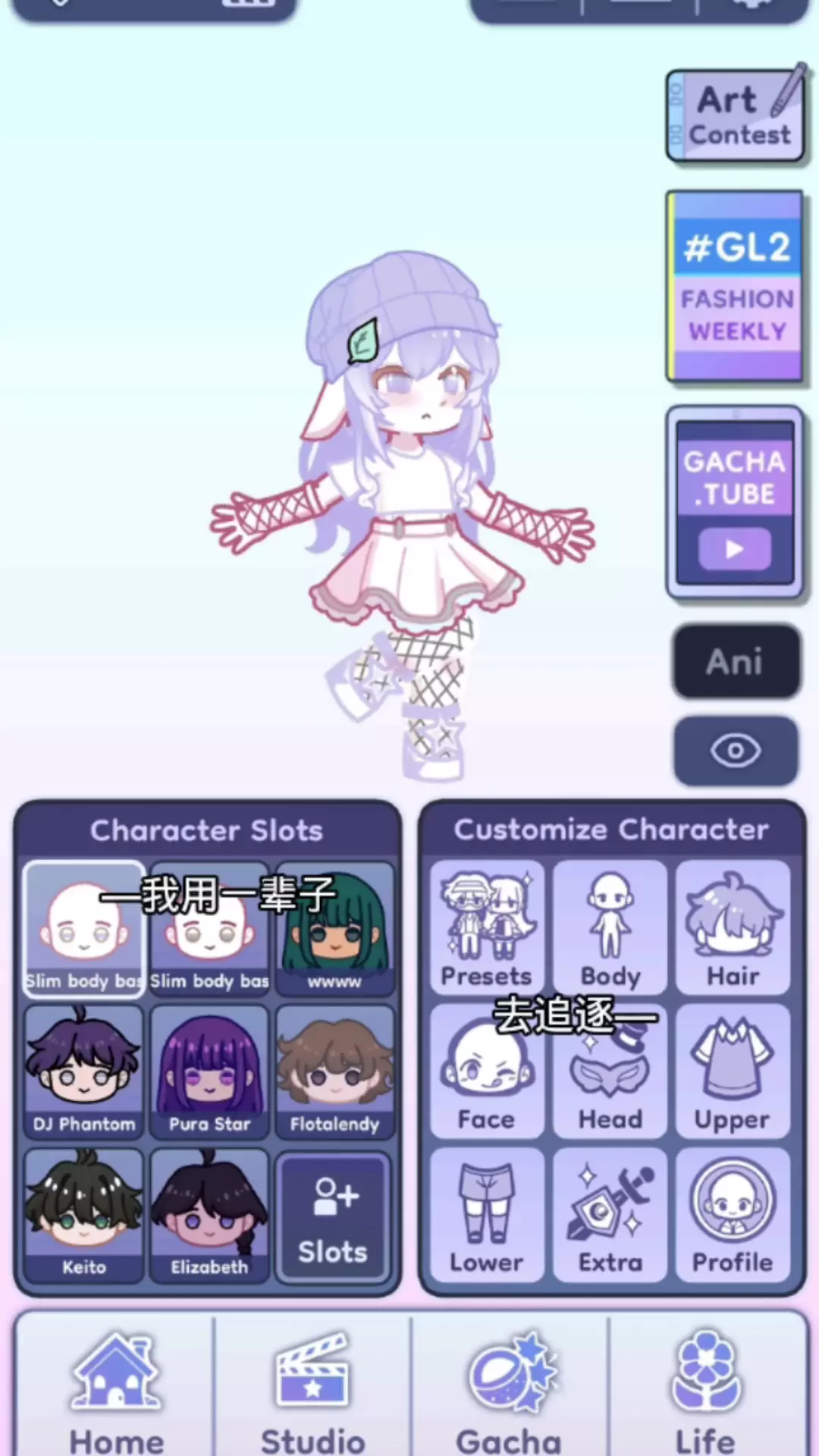The height and width of the screenshot is (1456, 819).
Task: Select the Flotalendy character slot
Action: [x=334, y=1072]
